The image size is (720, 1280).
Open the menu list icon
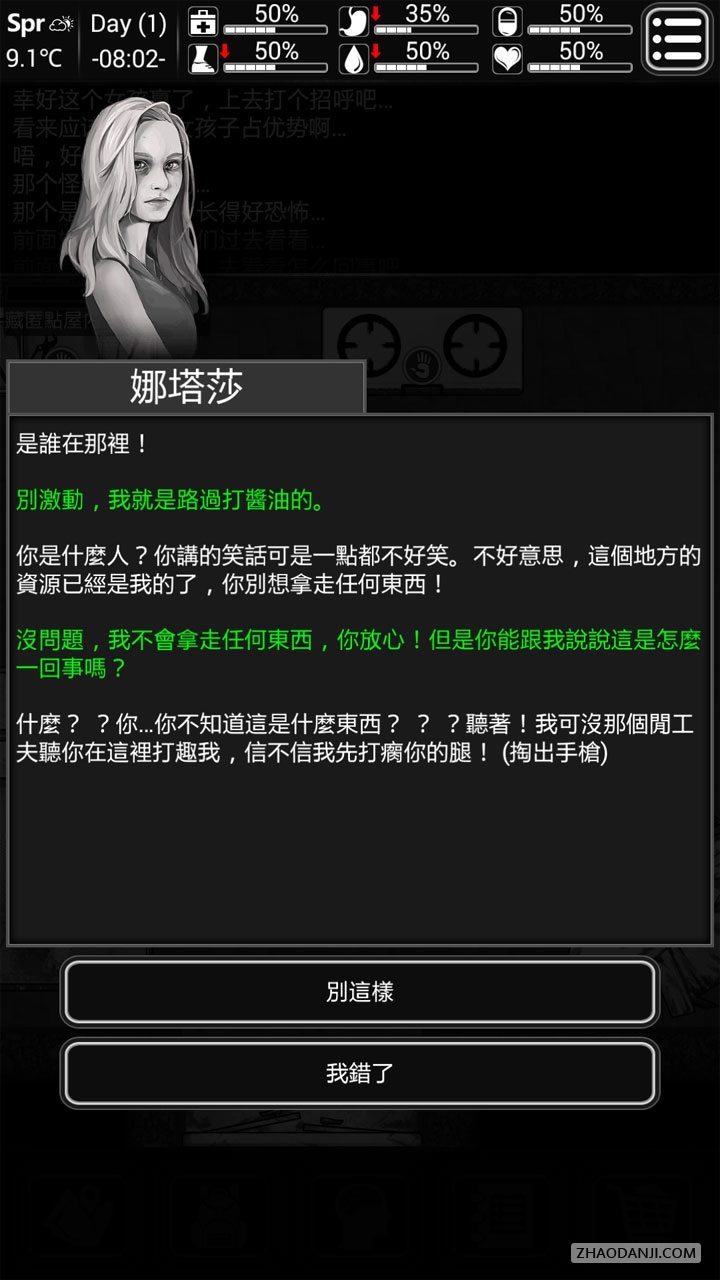click(677, 40)
